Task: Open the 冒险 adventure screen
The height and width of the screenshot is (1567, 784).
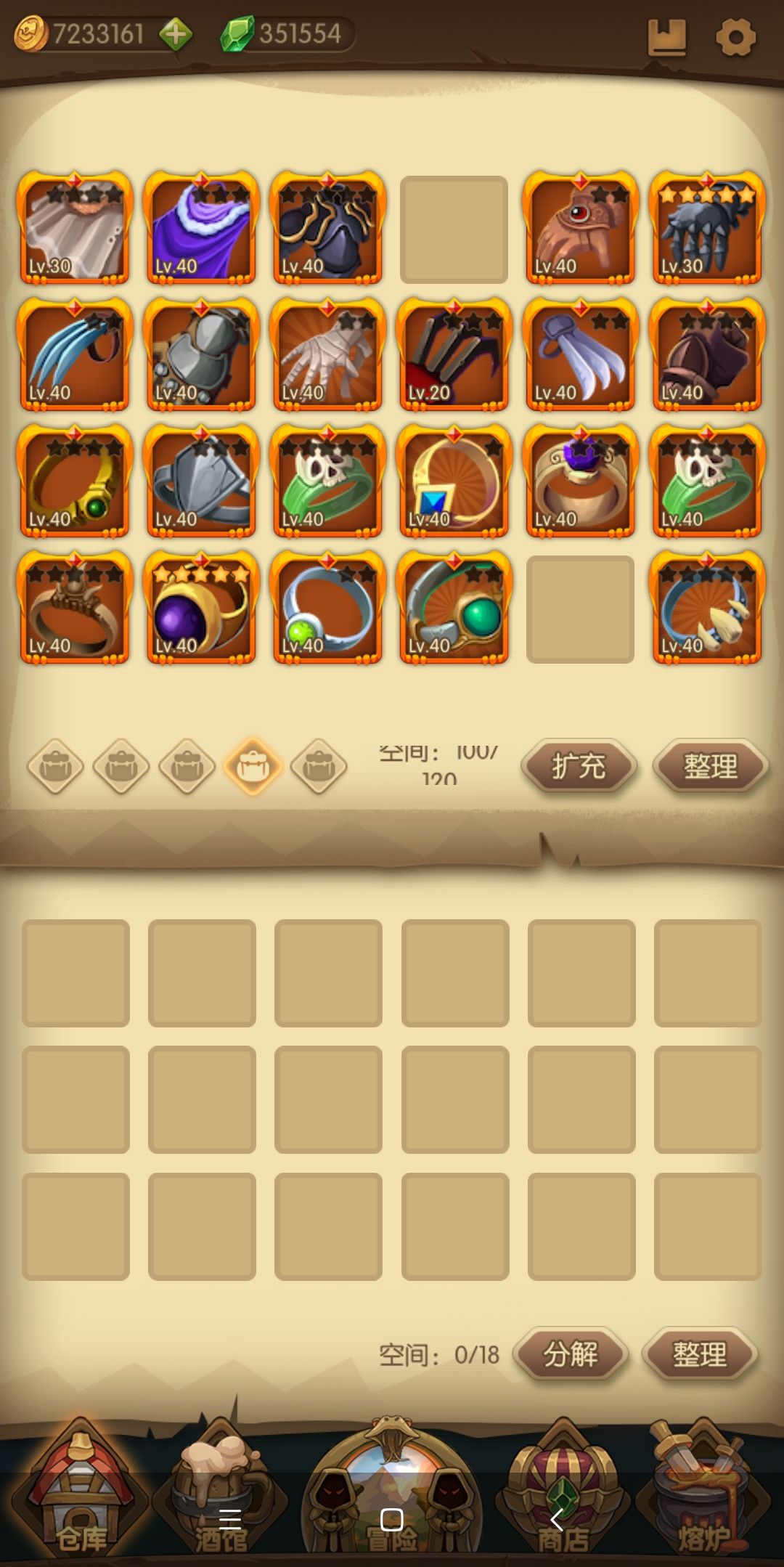Action: [x=392, y=1485]
